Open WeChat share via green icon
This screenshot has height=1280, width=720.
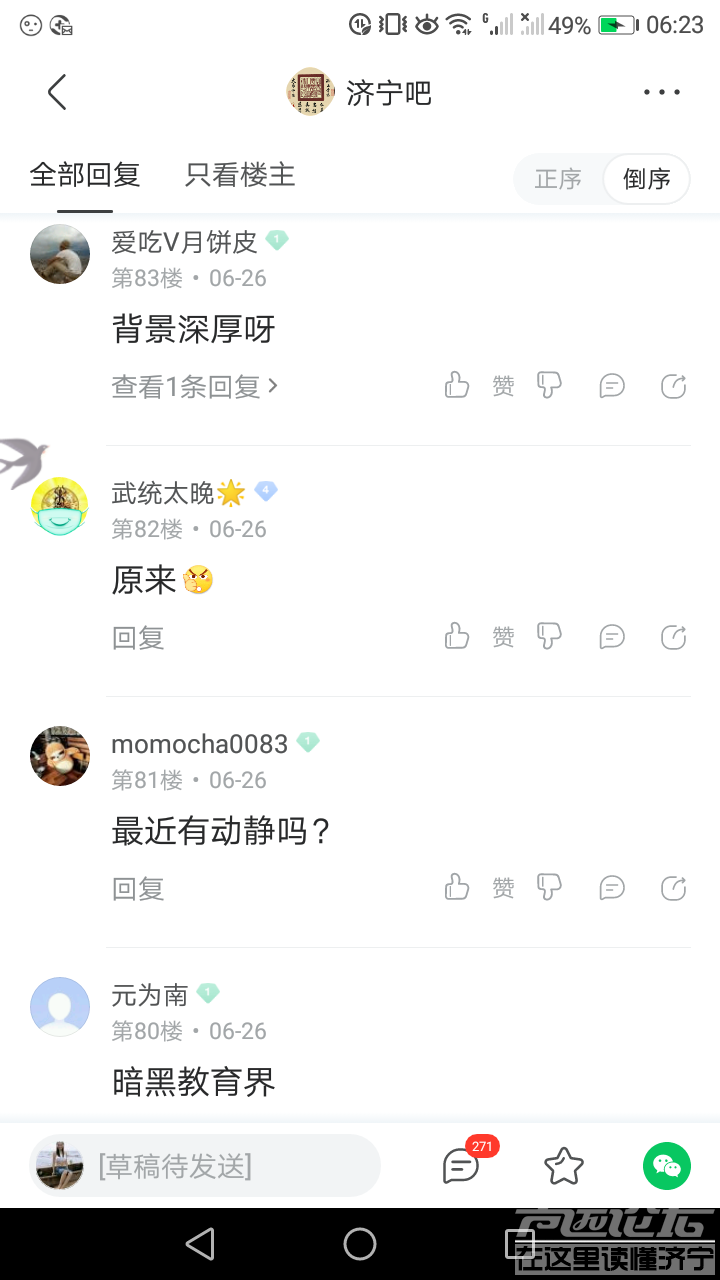668,1165
